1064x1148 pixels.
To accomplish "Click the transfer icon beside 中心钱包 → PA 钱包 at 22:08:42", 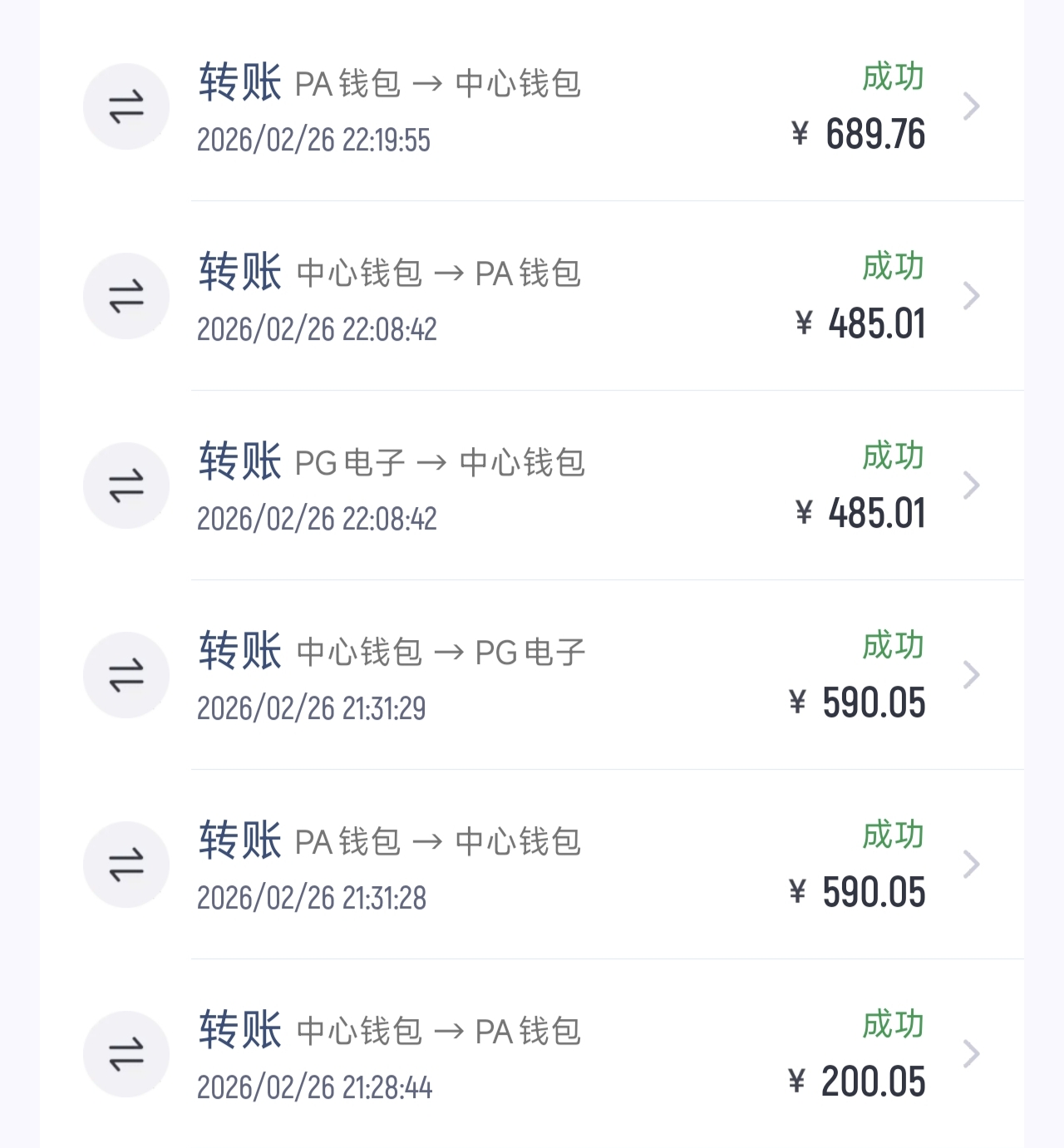I will click(x=125, y=296).
